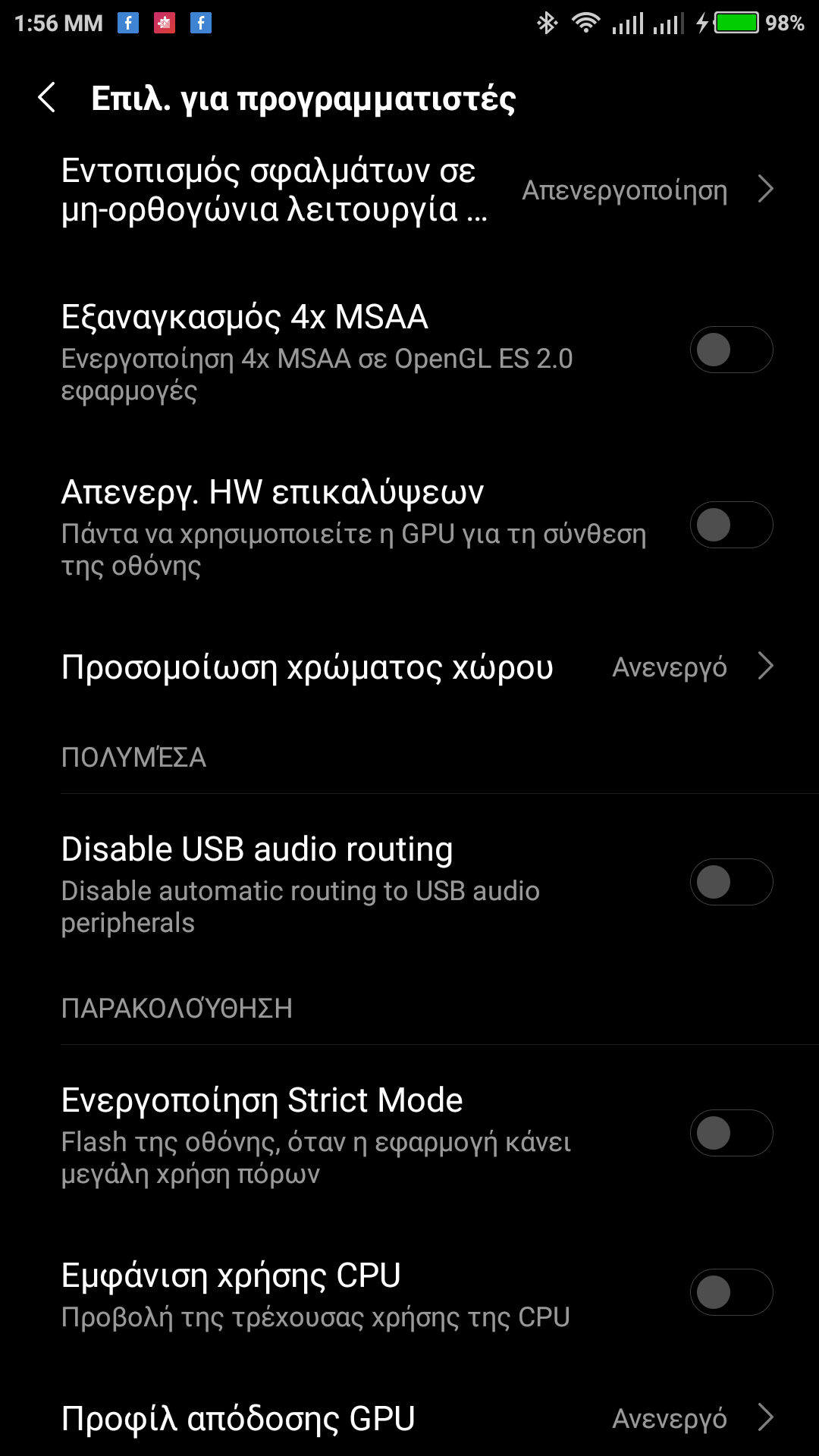The width and height of the screenshot is (819, 1456).
Task: Toggle Εμφάνιση χρήσης CPU switch
Action: 730,1292
